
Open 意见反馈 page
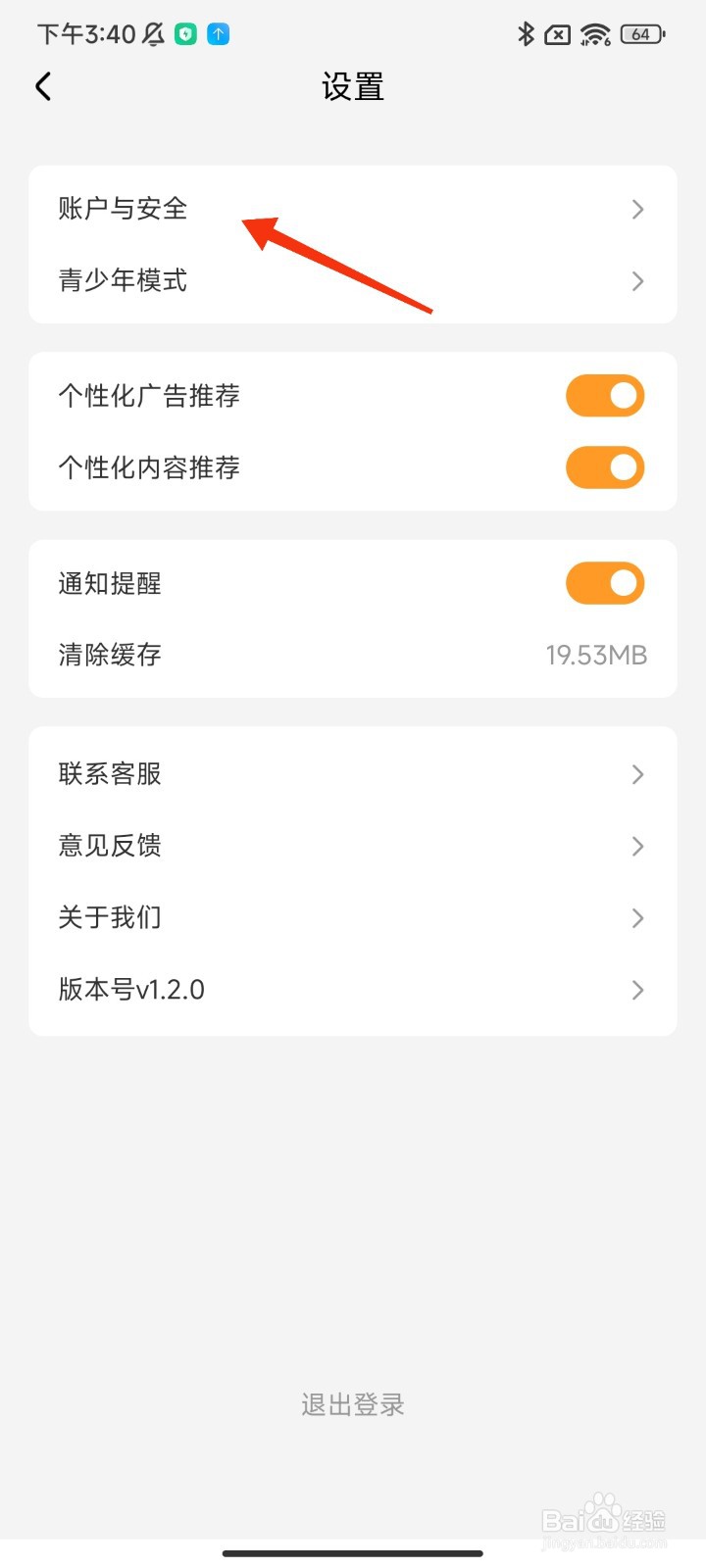coord(353,846)
